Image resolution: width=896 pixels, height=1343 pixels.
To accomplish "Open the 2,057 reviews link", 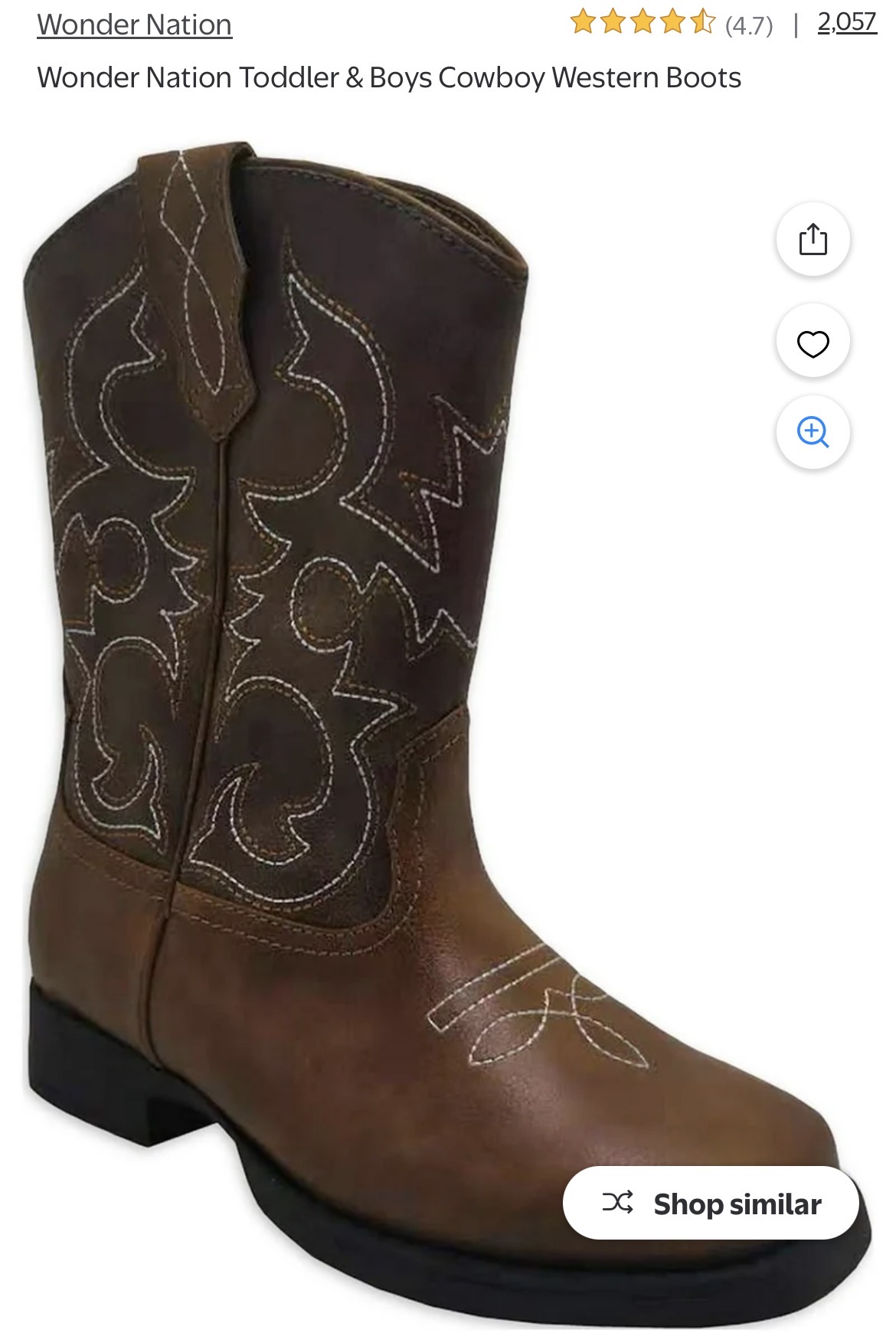I will [x=846, y=23].
